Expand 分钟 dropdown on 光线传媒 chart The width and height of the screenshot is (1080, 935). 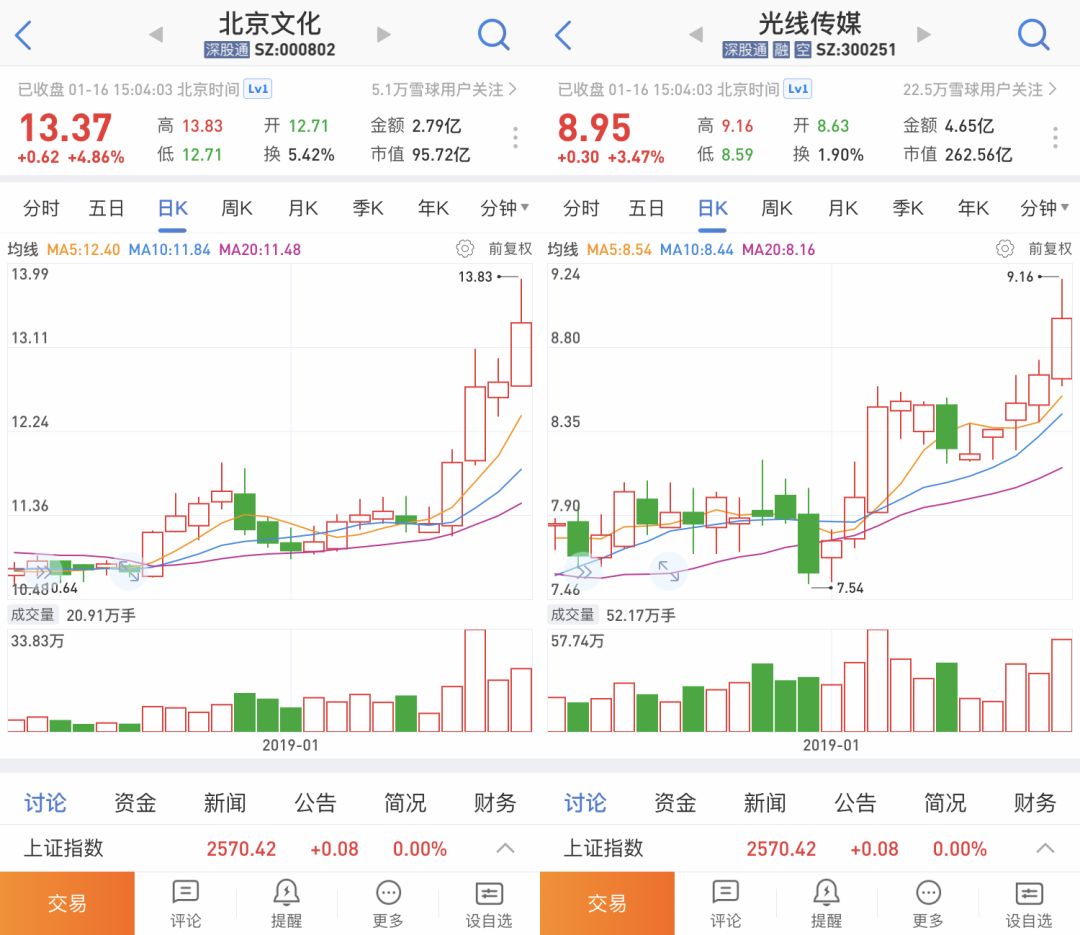pyautogui.click(x=1044, y=208)
